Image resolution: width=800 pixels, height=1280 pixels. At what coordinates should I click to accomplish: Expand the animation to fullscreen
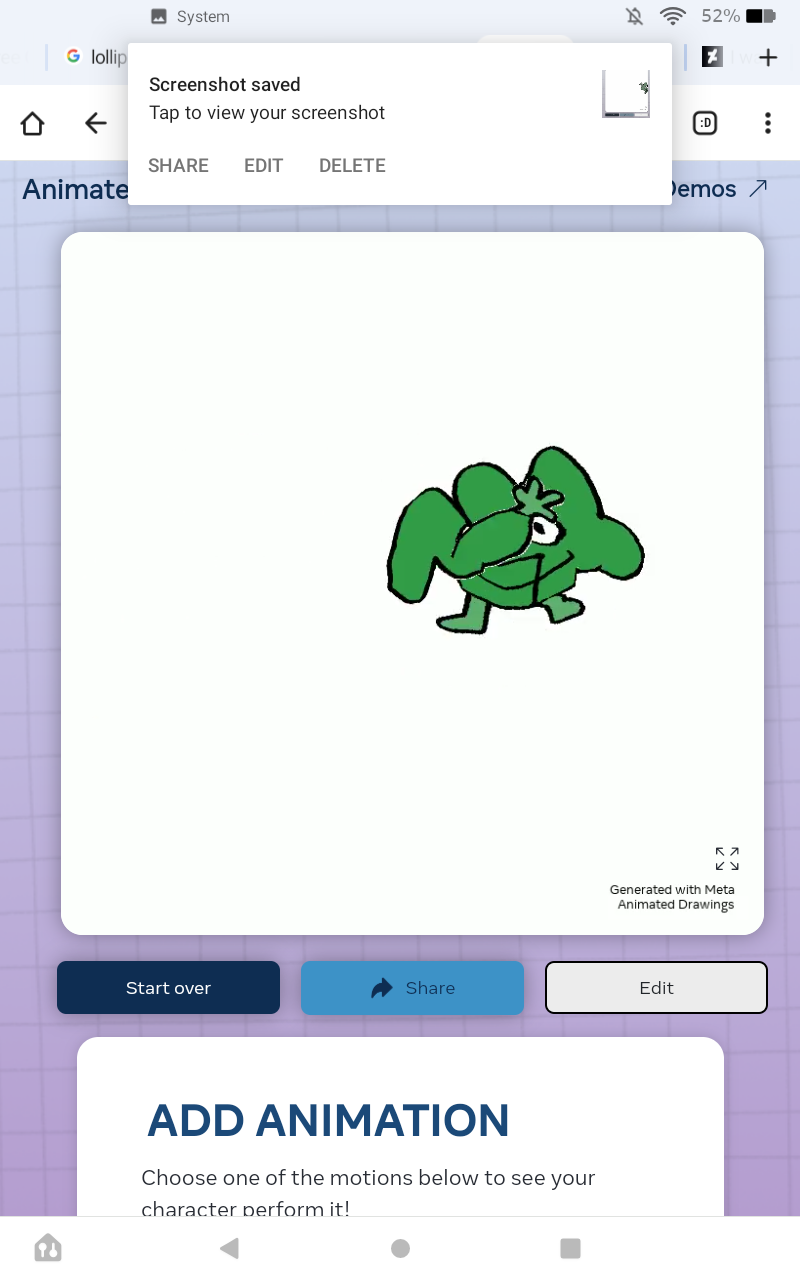click(x=727, y=858)
